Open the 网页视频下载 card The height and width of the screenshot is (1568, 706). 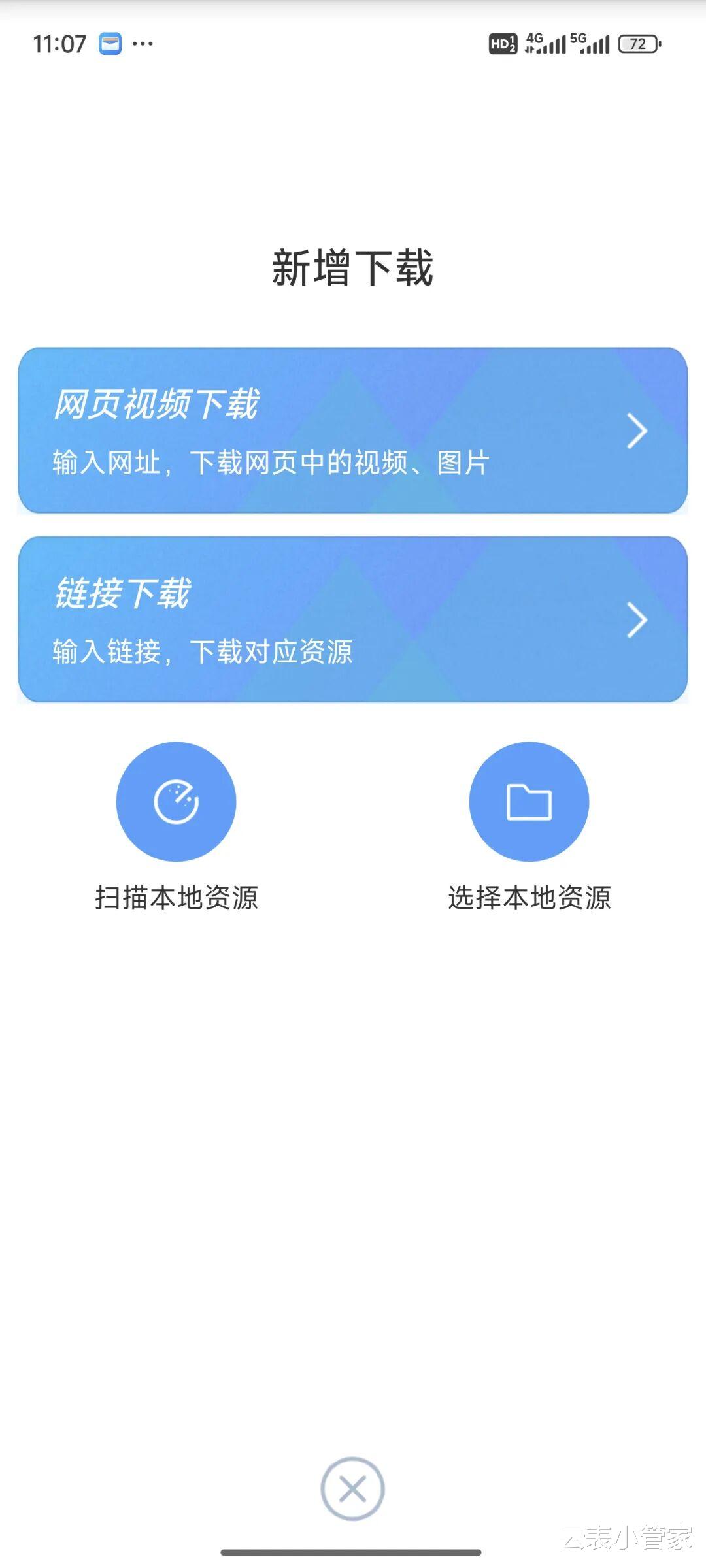coord(353,431)
